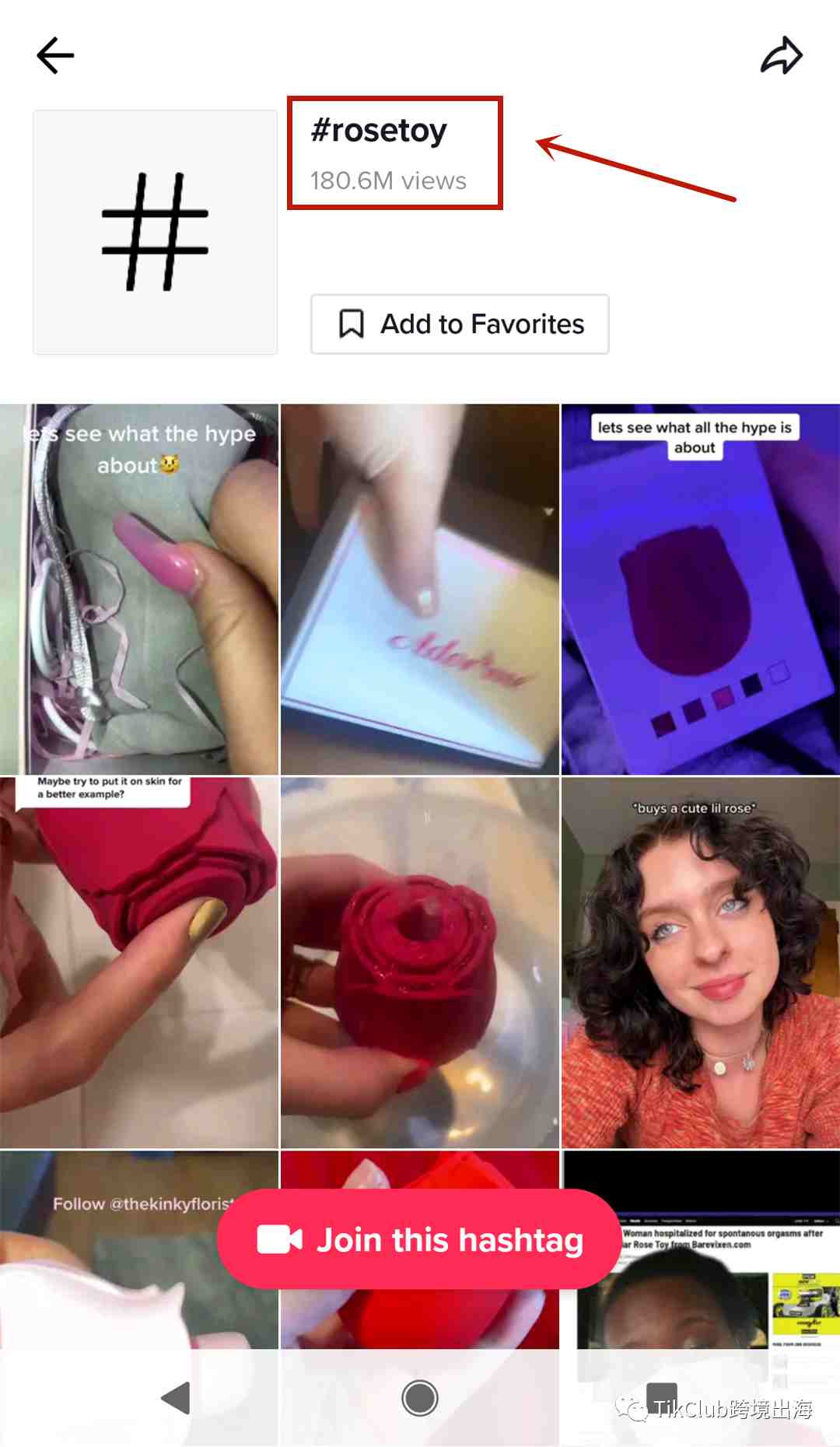Add #rosetoy to Favorites
Viewport: 840px width, 1447px height.
click(460, 324)
